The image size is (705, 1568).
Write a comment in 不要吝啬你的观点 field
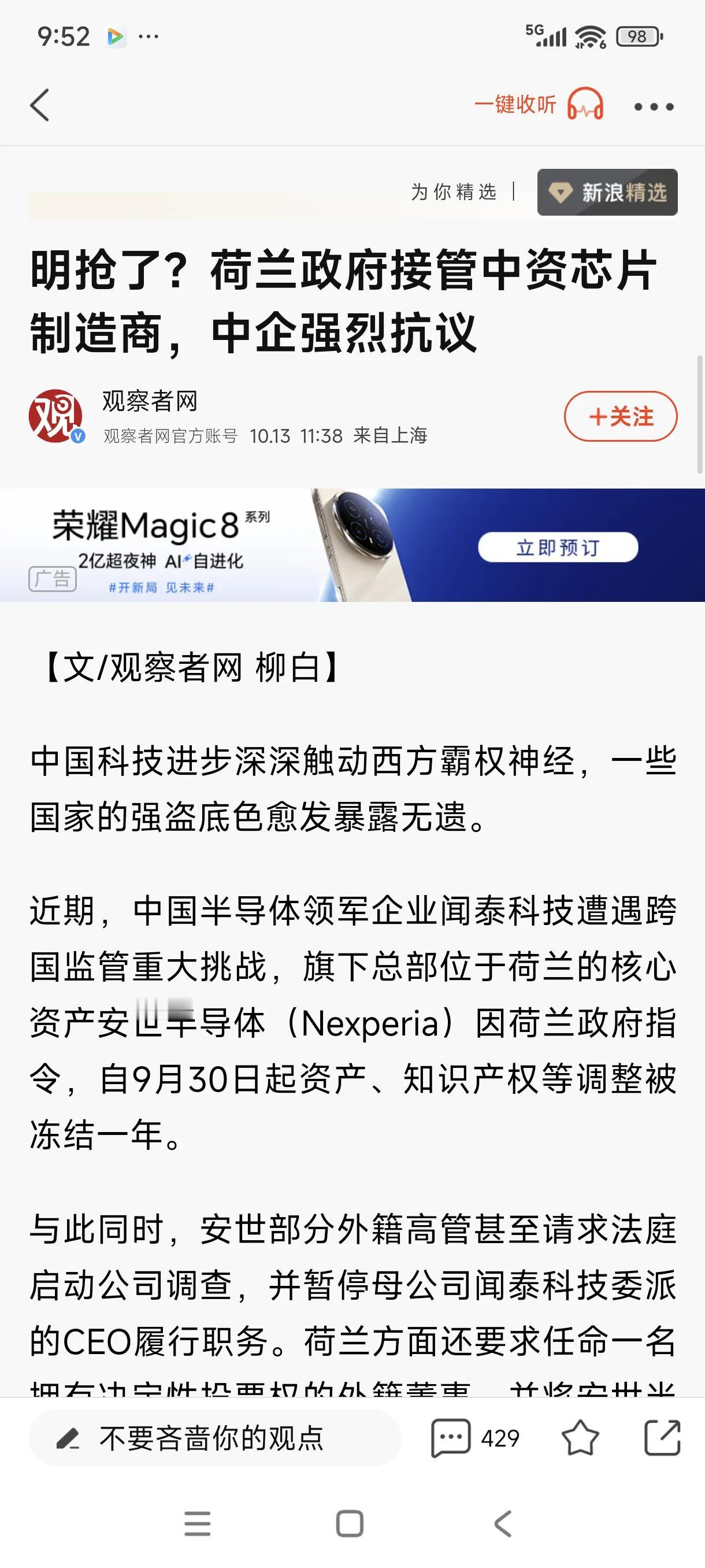[x=213, y=1439]
